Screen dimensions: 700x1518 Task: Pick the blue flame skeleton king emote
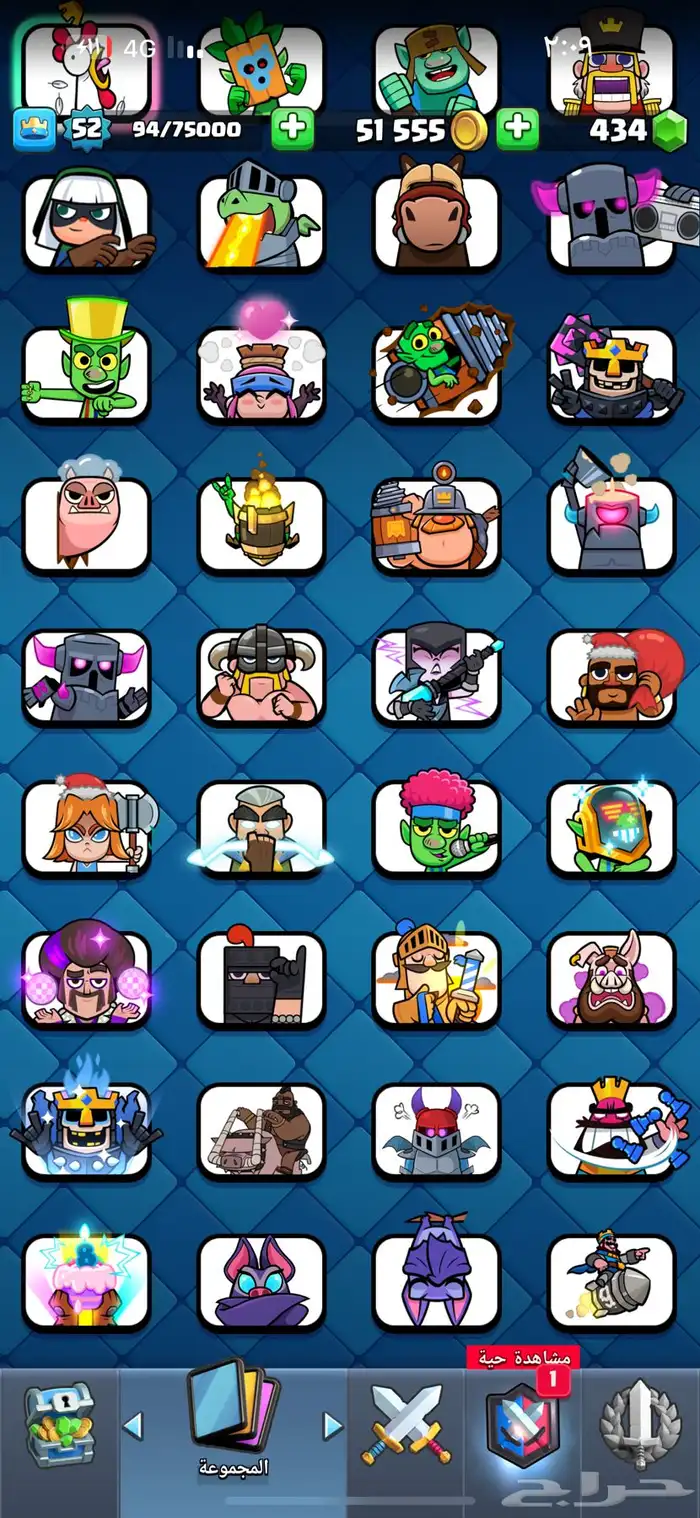(86, 1130)
